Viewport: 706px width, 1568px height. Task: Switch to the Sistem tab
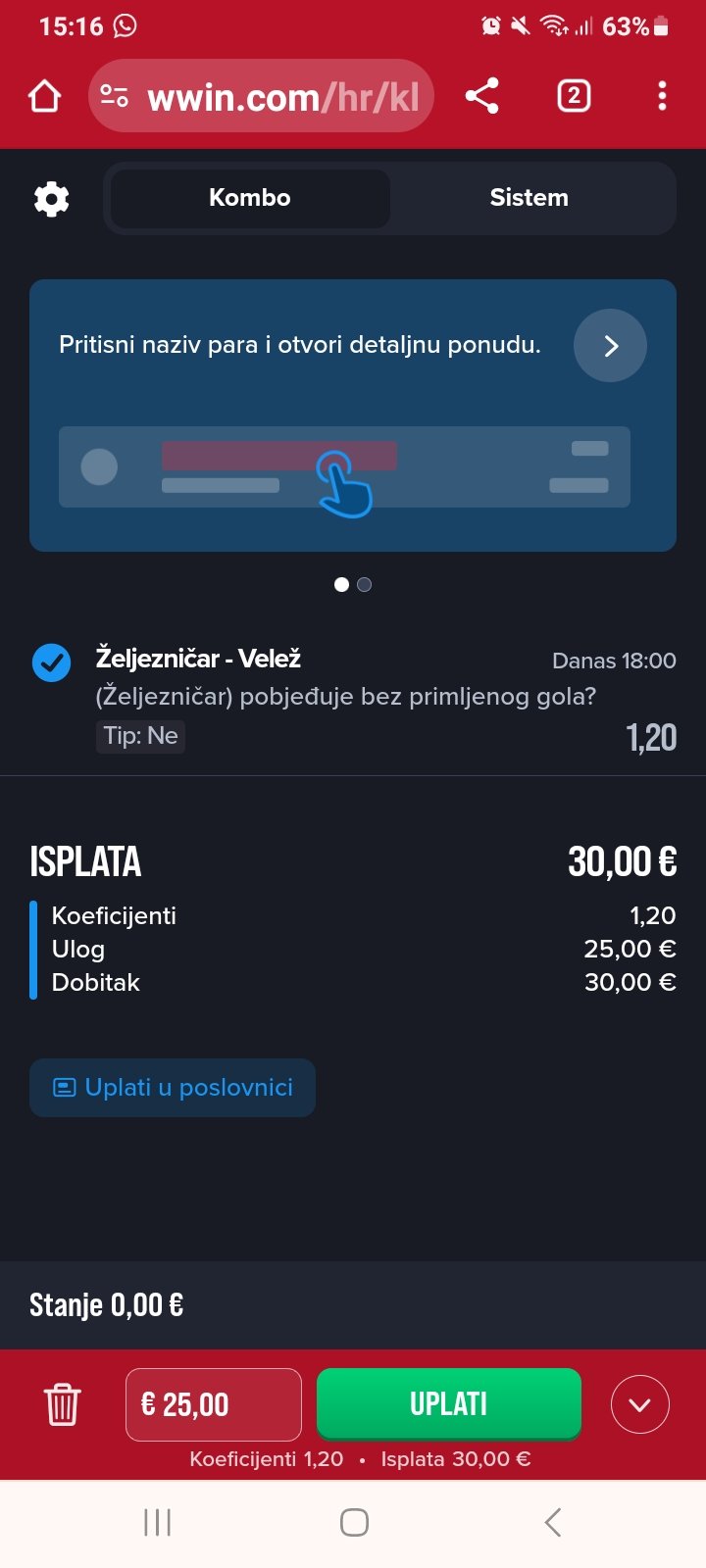coord(529,198)
